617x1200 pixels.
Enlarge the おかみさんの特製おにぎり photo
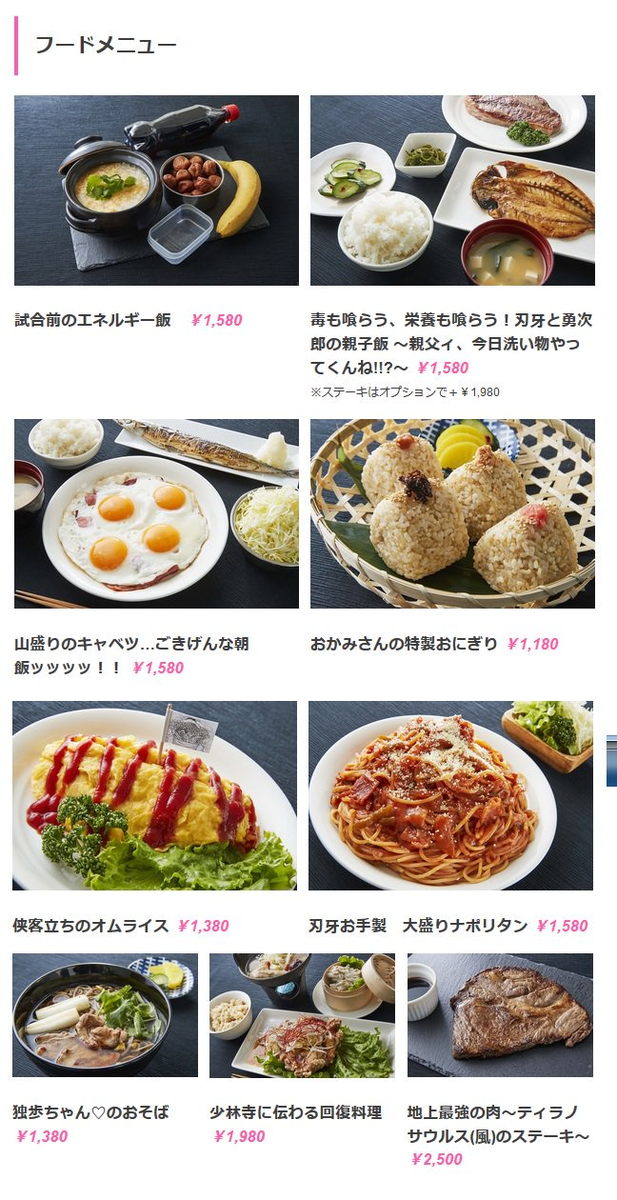[x=452, y=513]
